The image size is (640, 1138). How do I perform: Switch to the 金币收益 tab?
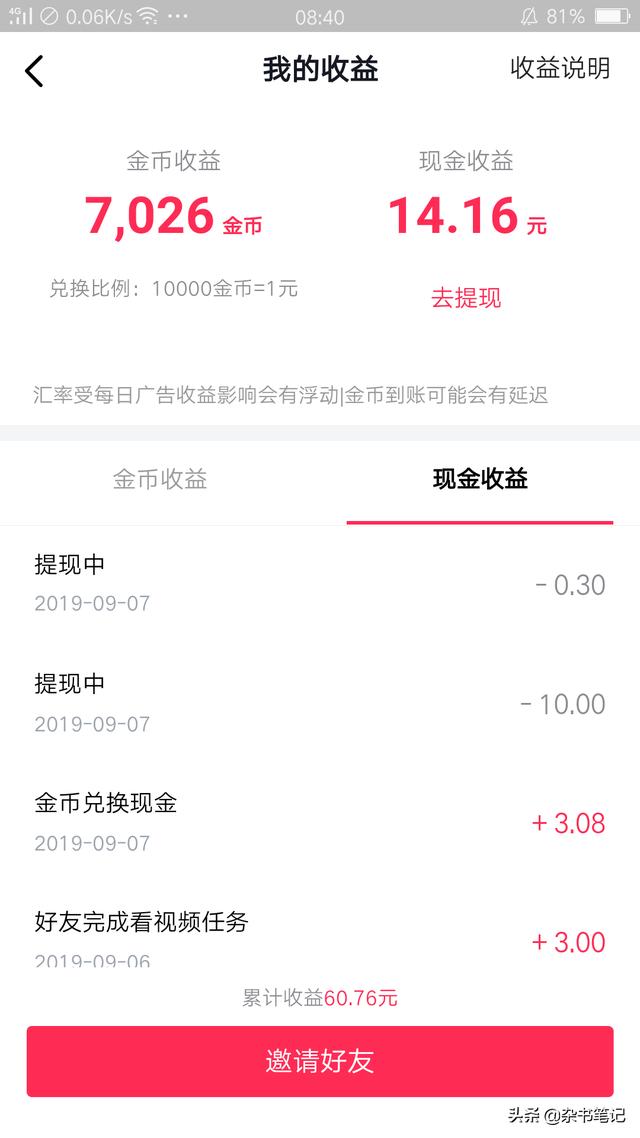tap(160, 478)
